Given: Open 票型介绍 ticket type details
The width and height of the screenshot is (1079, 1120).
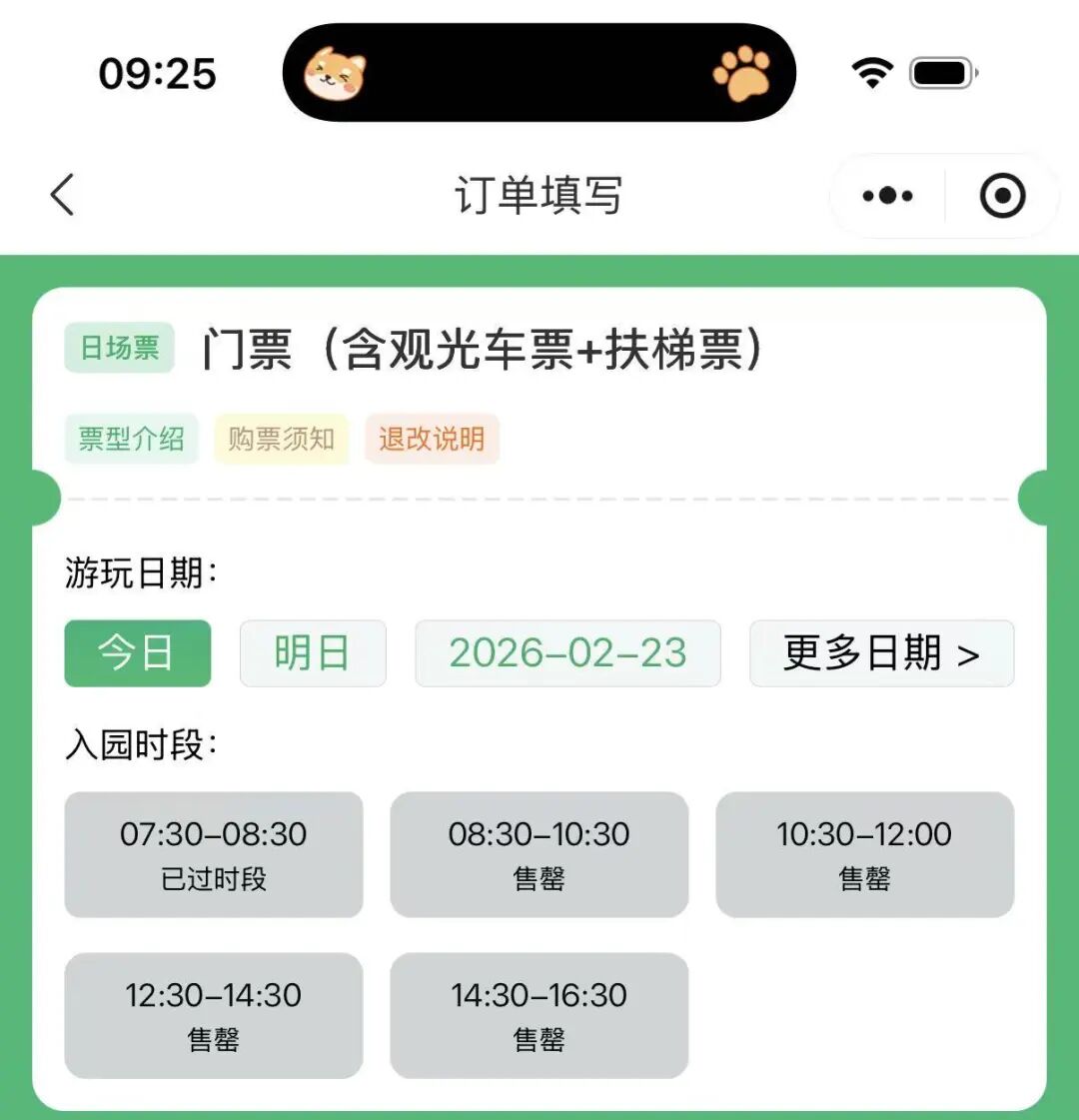Looking at the screenshot, I should (x=131, y=439).
